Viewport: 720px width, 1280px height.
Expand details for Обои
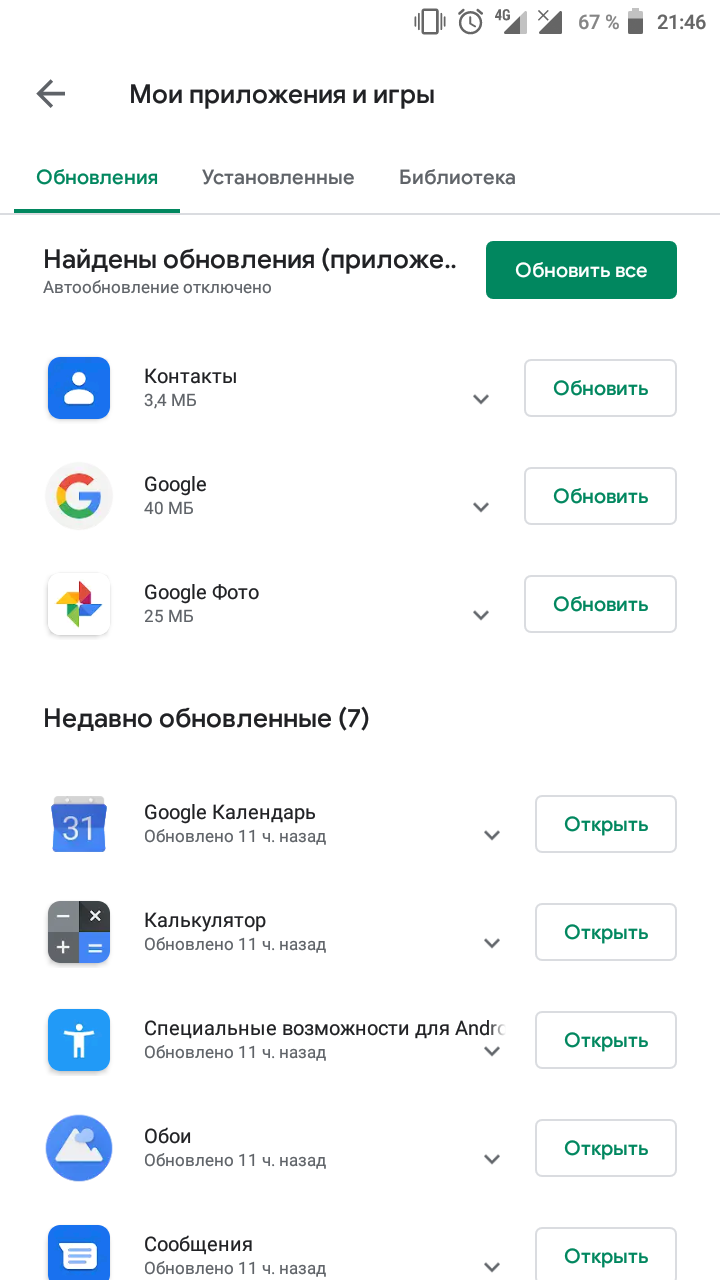click(492, 1159)
